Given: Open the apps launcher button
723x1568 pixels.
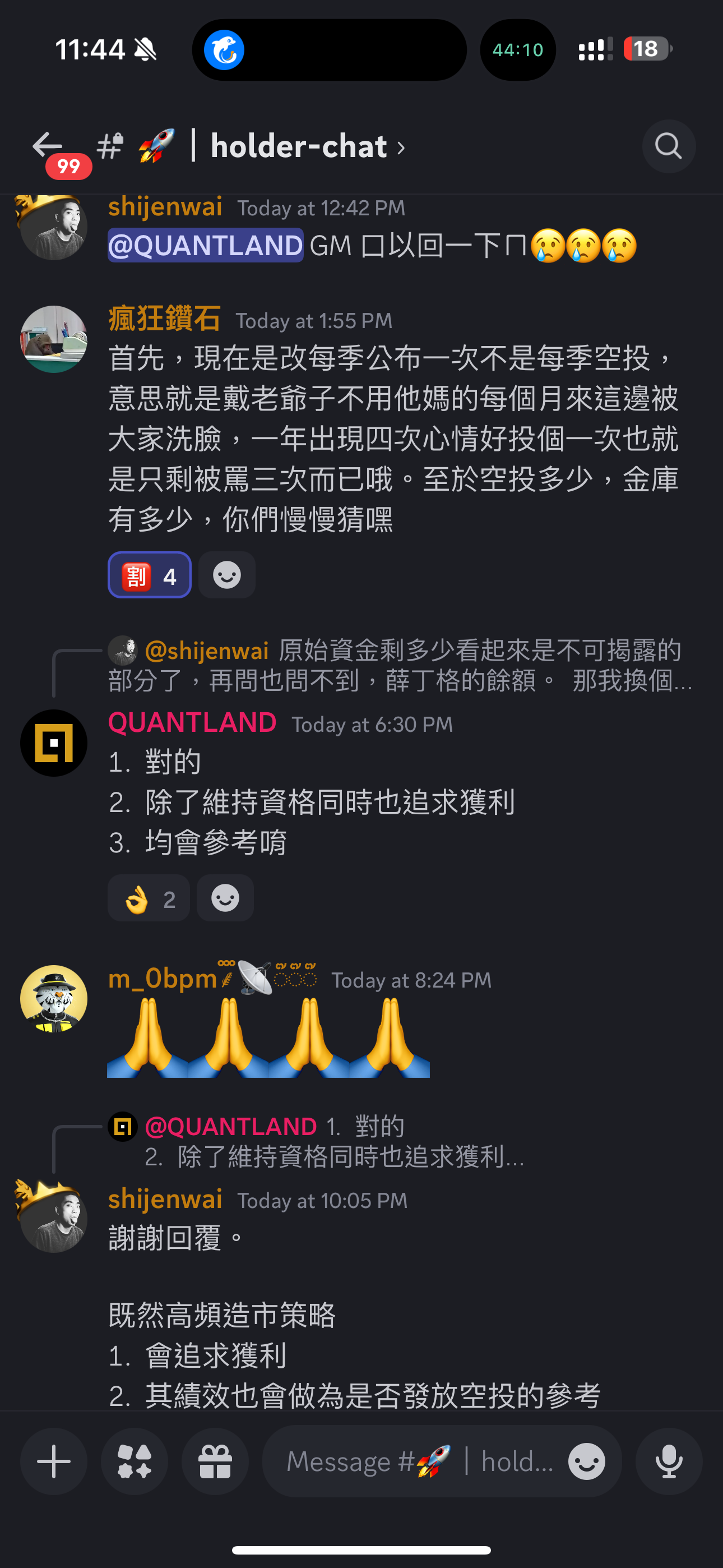Looking at the screenshot, I should (135, 1461).
